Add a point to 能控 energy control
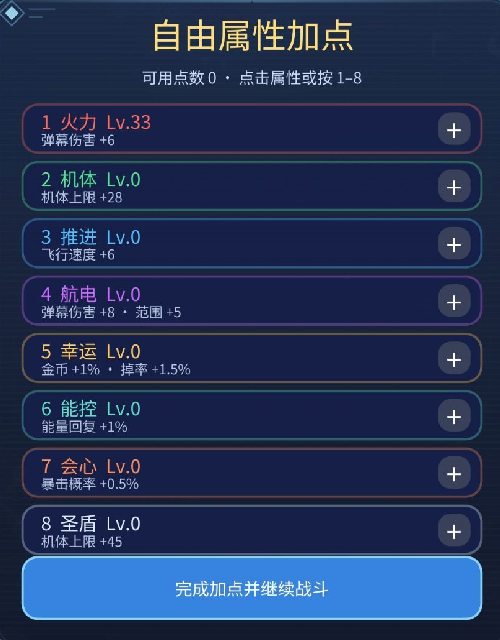This screenshot has height=640, width=500. tap(454, 416)
